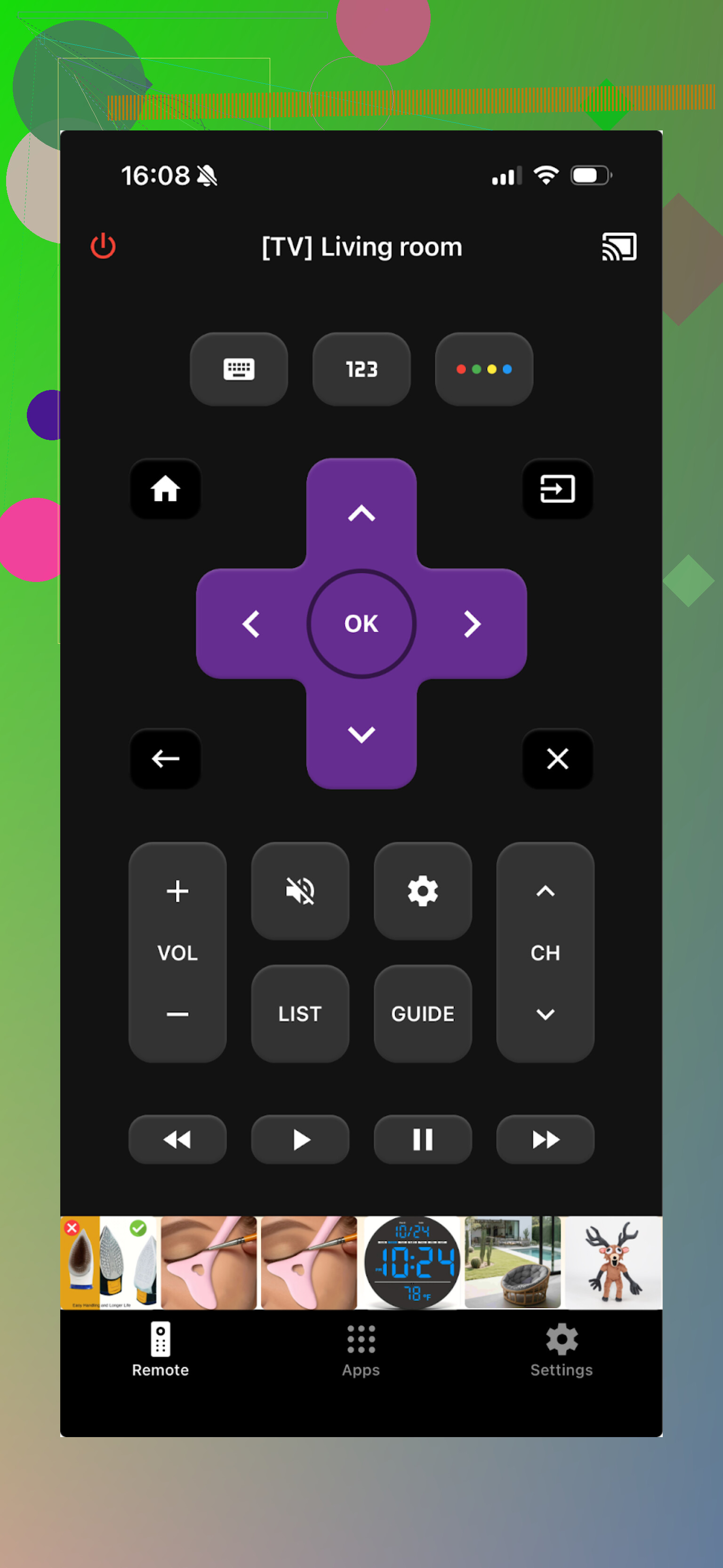Open TV settings gear button
This screenshot has width=723, height=1568.
click(422, 891)
